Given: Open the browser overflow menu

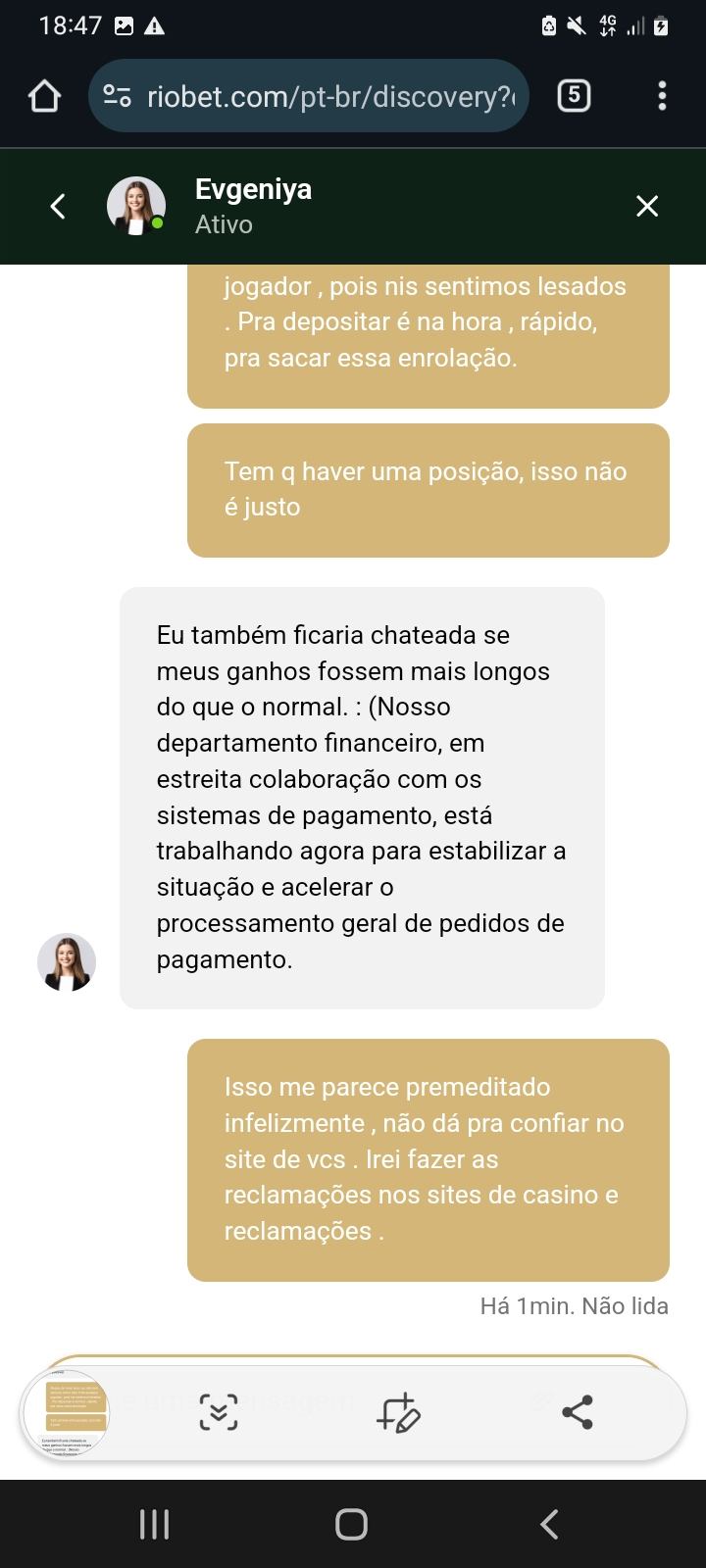Looking at the screenshot, I should [662, 96].
